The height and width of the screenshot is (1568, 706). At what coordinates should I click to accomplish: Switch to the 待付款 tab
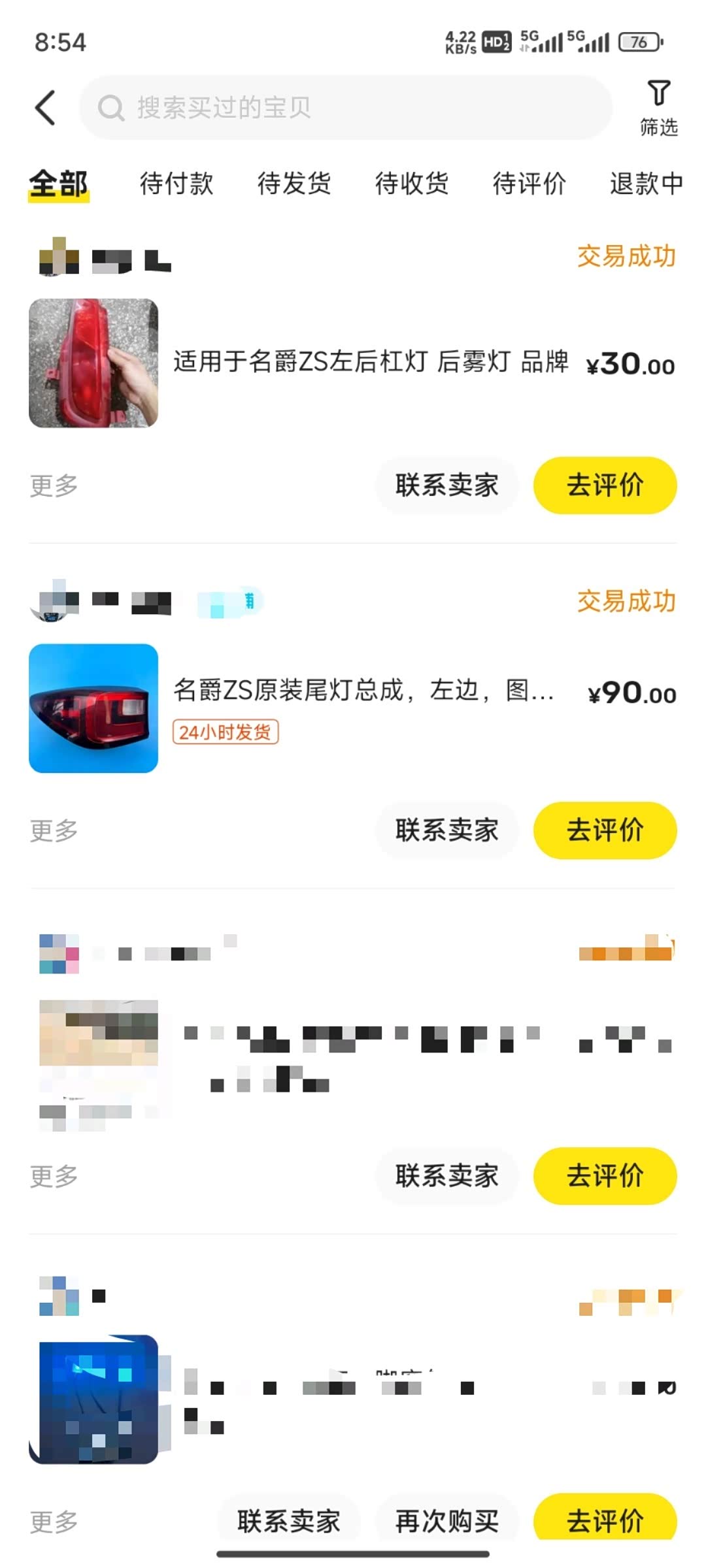point(176,184)
